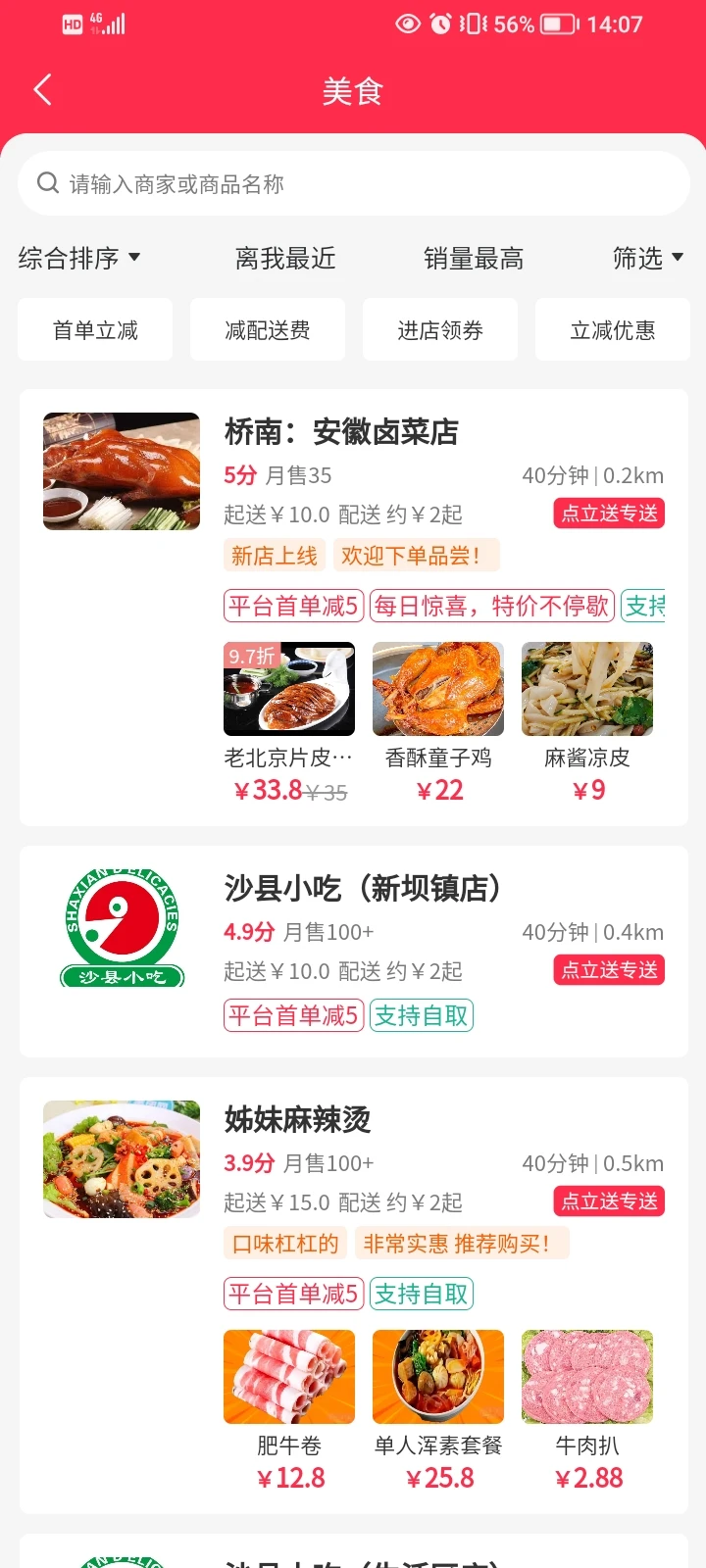Image resolution: width=706 pixels, height=1568 pixels.
Task: Tap the search input field for merchants
Action: (353, 182)
